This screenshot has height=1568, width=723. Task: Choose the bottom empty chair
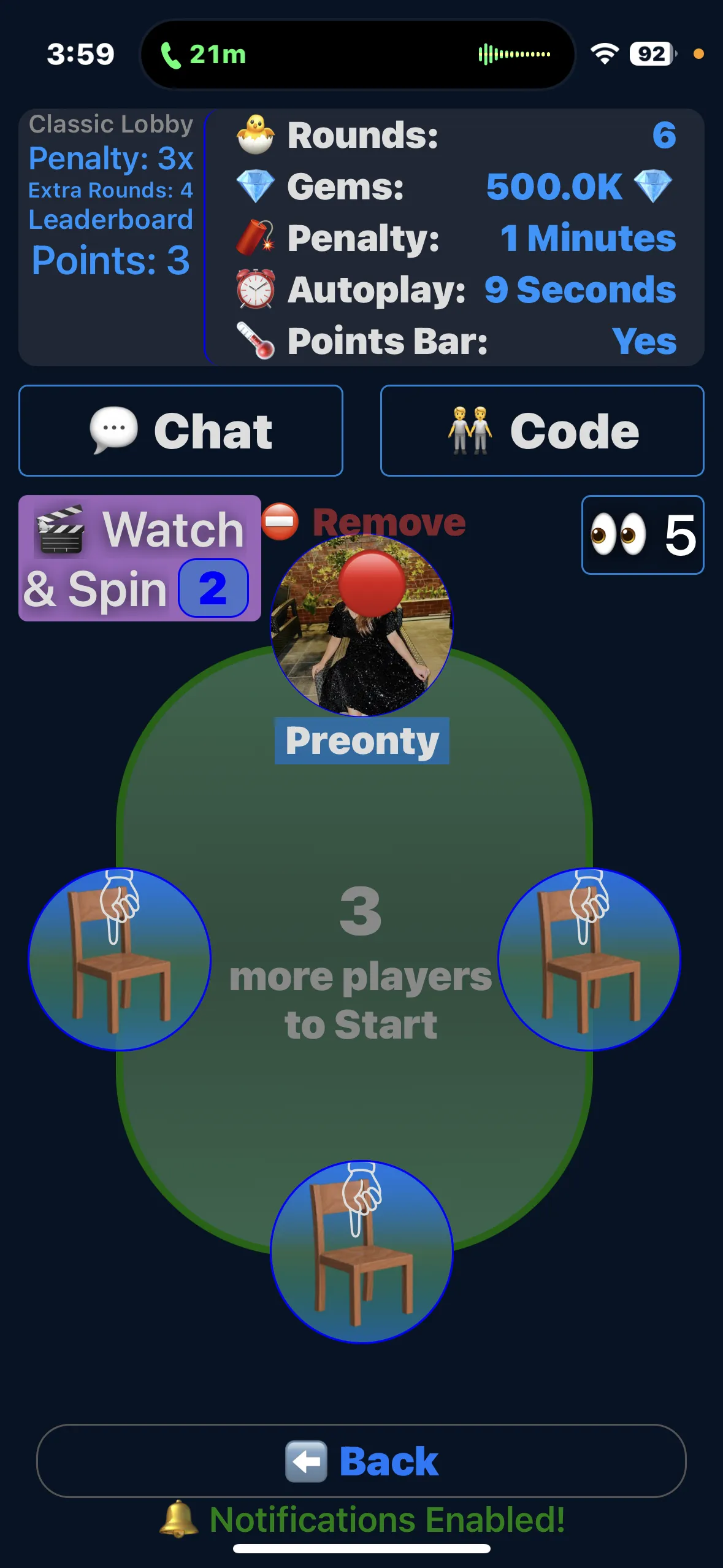[x=361, y=1251]
